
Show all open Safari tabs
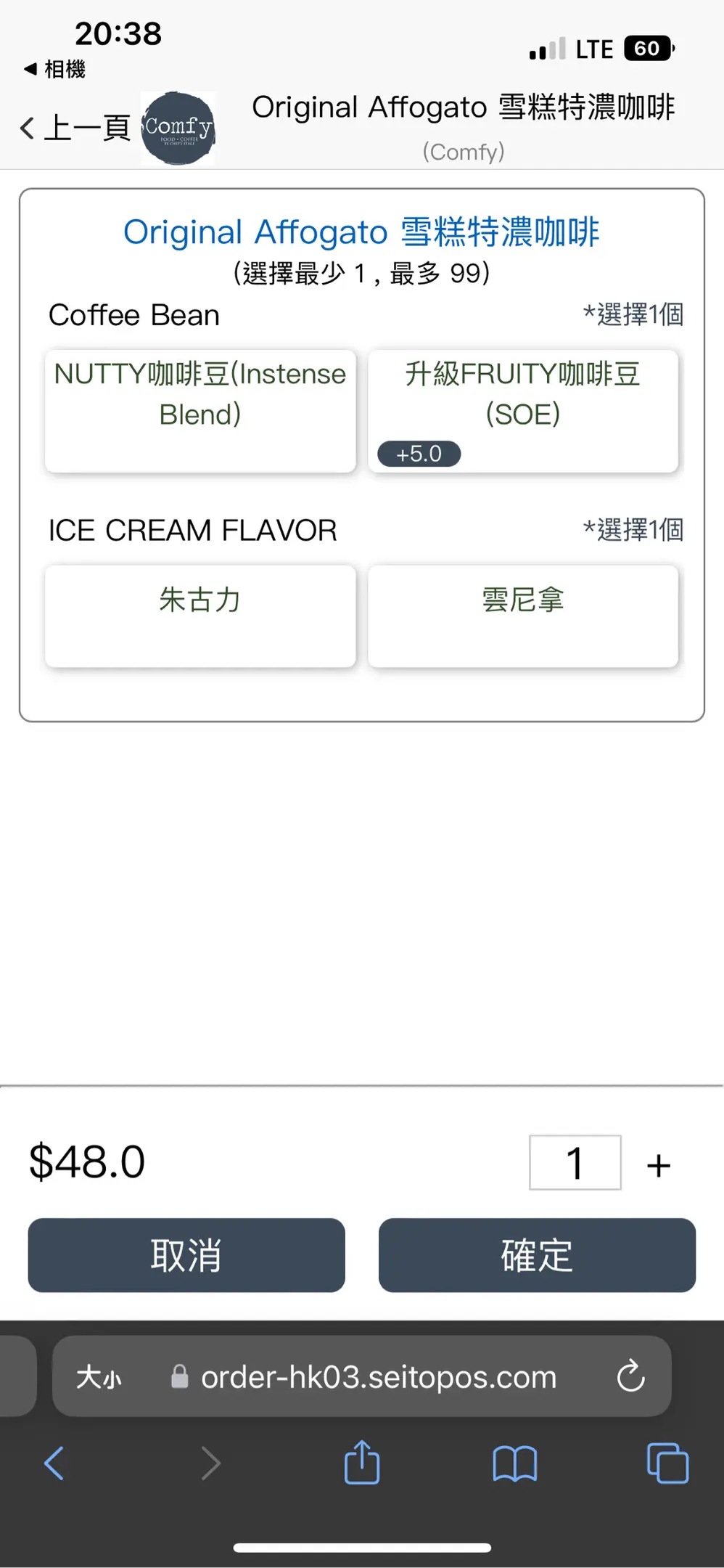[667, 1463]
